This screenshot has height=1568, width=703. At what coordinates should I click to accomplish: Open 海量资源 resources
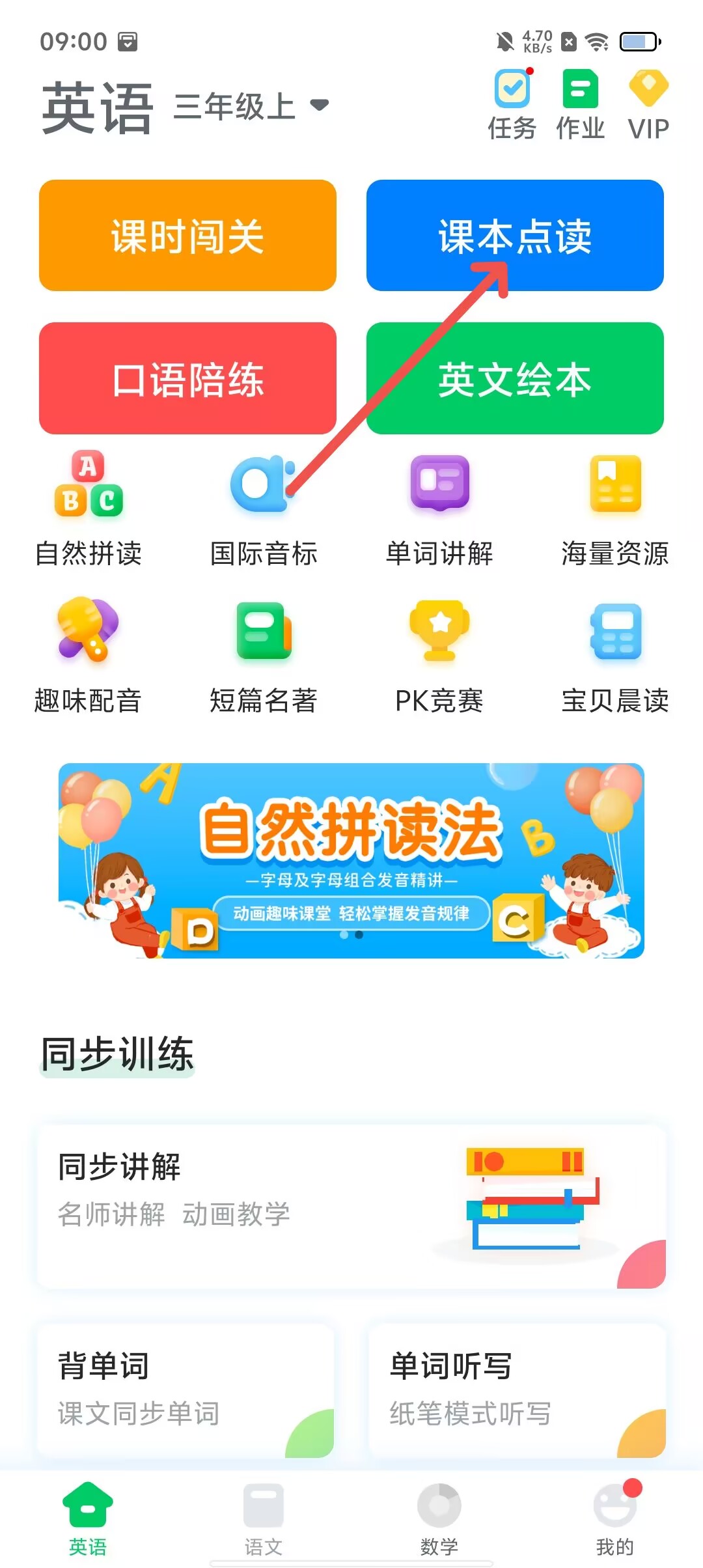click(x=614, y=509)
